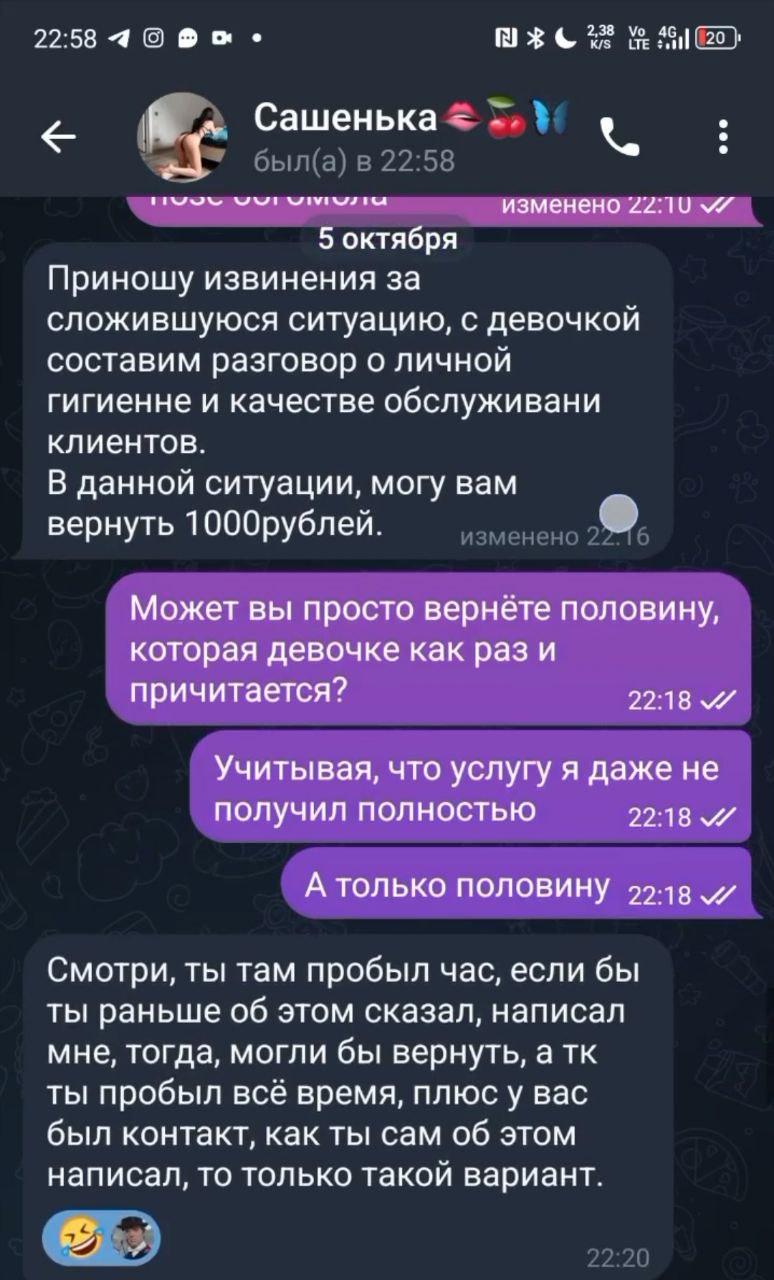This screenshot has width=774, height=1280.
Task: Open the three-dot overflow menu
Action: point(723,138)
